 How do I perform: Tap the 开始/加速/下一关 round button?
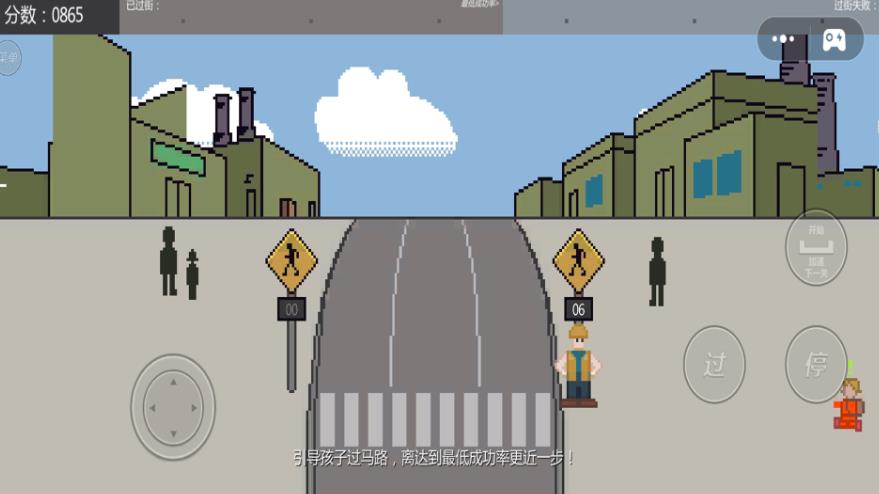[816, 247]
